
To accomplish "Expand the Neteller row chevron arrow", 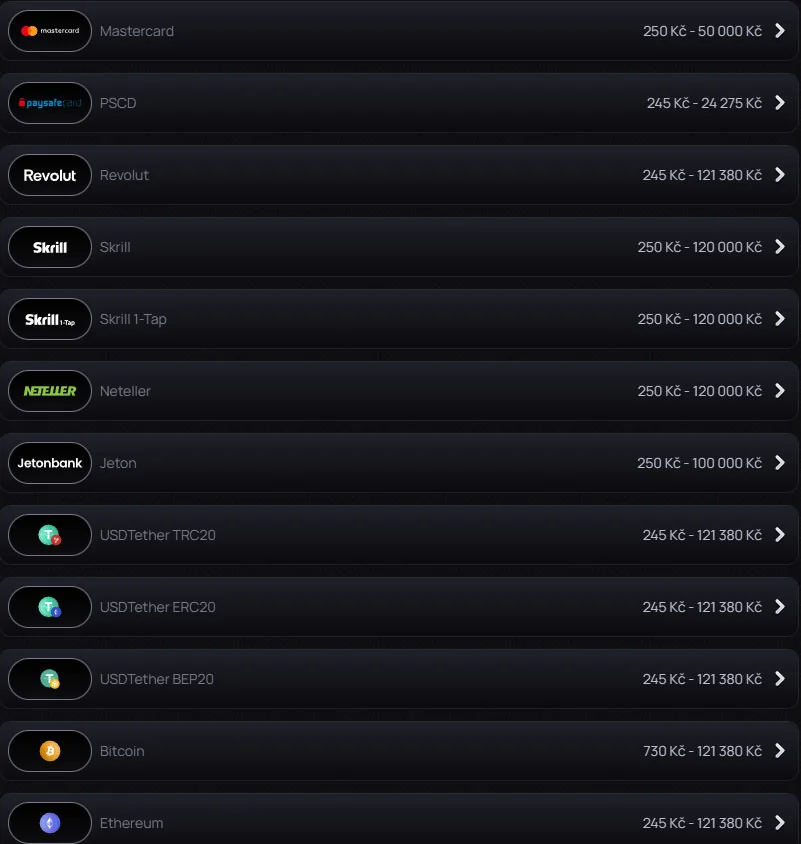I will [x=780, y=391].
